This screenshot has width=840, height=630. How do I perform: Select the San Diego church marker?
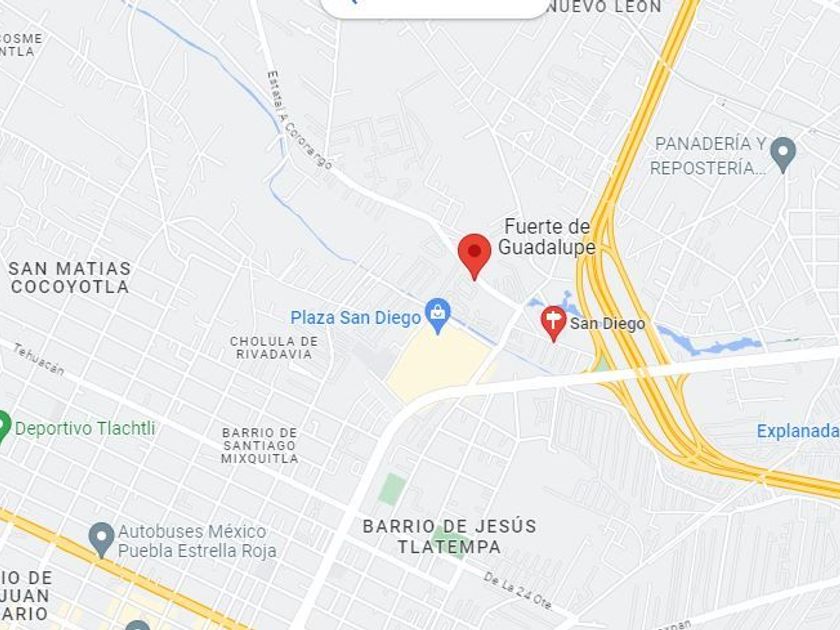(x=553, y=322)
